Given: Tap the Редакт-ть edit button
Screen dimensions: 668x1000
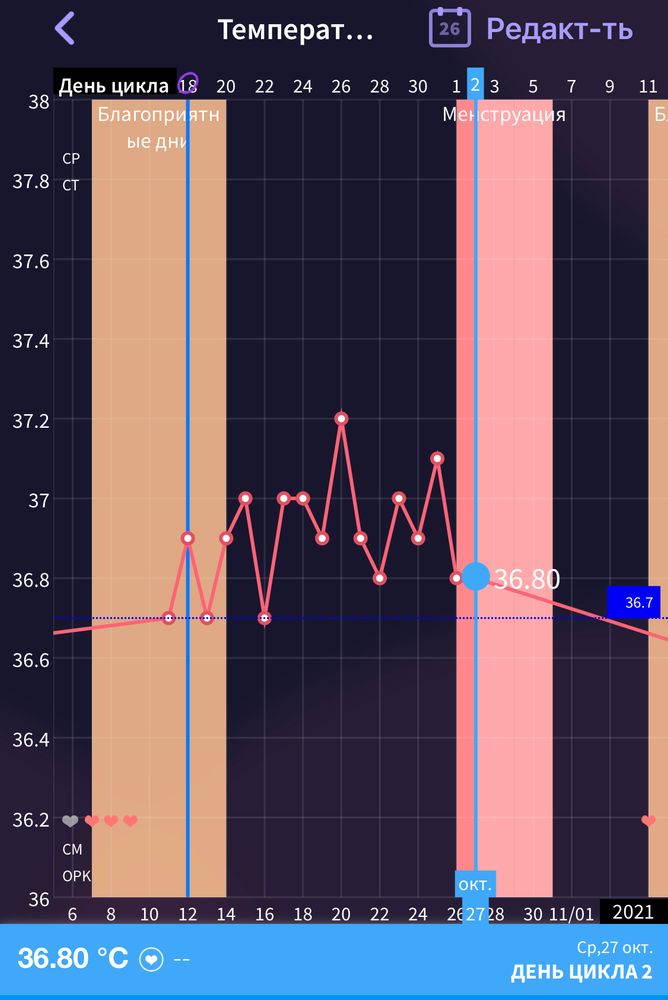Looking at the screenshot, I should (559, 29).
